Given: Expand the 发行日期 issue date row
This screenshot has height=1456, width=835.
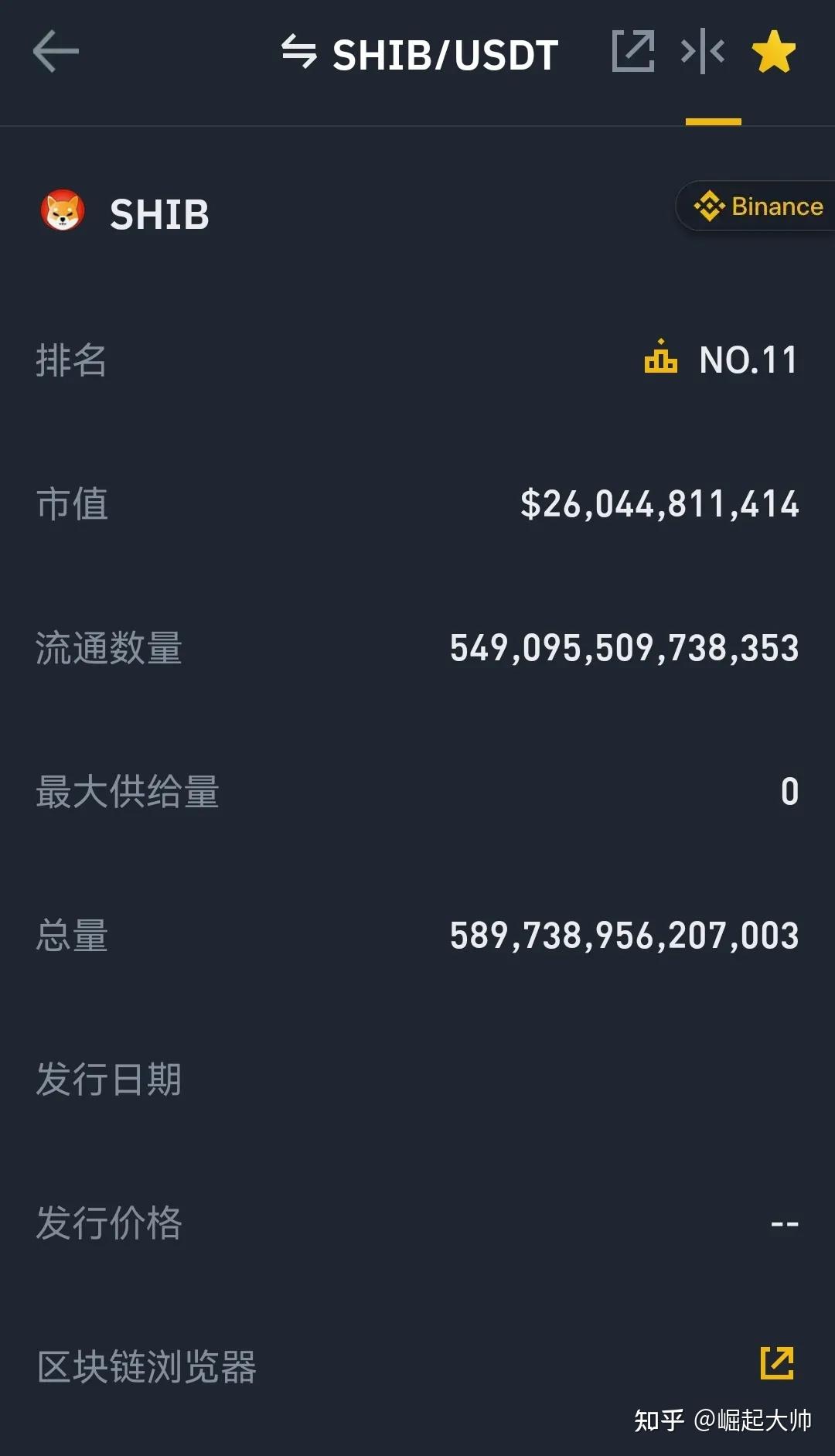Looking at the screenshot, I should [417, 1080].
